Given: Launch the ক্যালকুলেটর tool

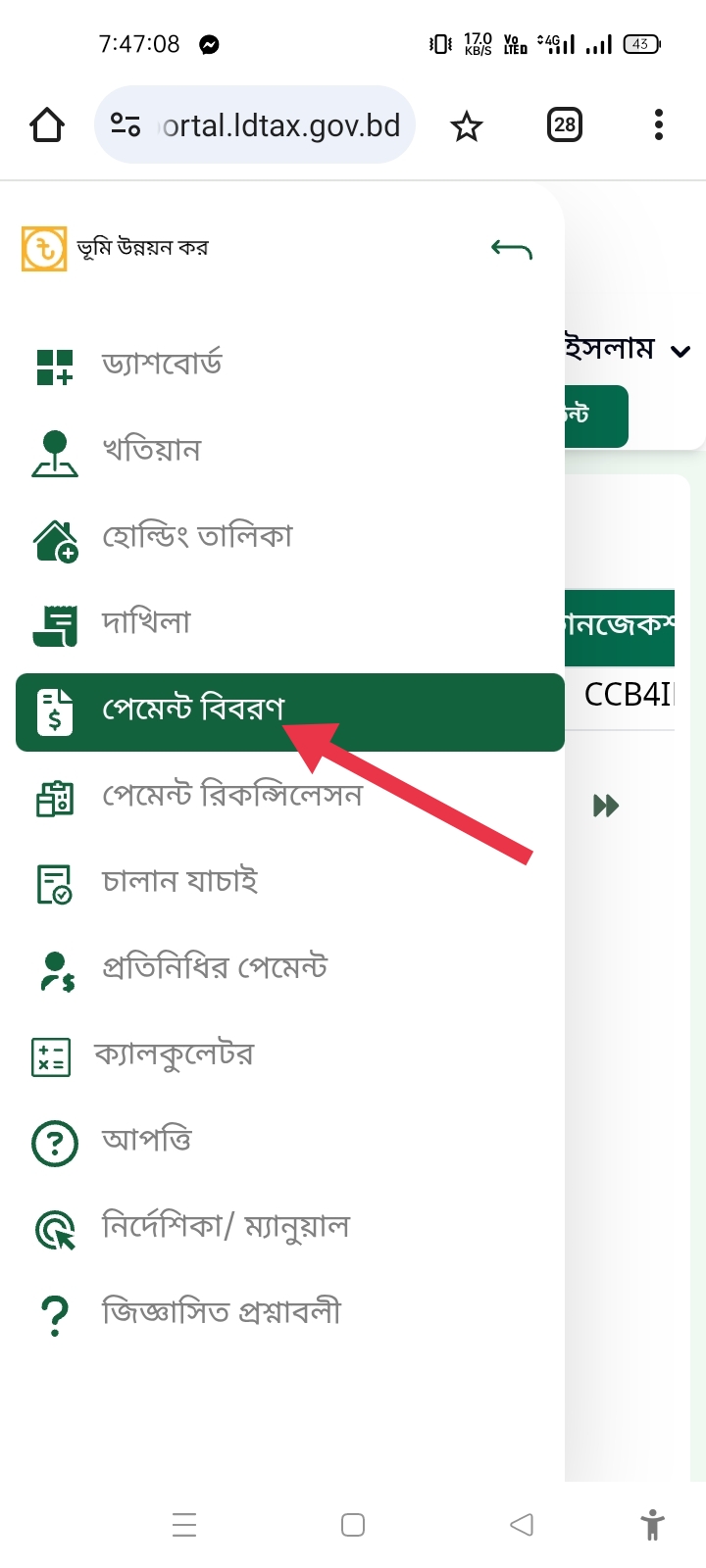Looking at the screenshot, I should point(174,1054).
